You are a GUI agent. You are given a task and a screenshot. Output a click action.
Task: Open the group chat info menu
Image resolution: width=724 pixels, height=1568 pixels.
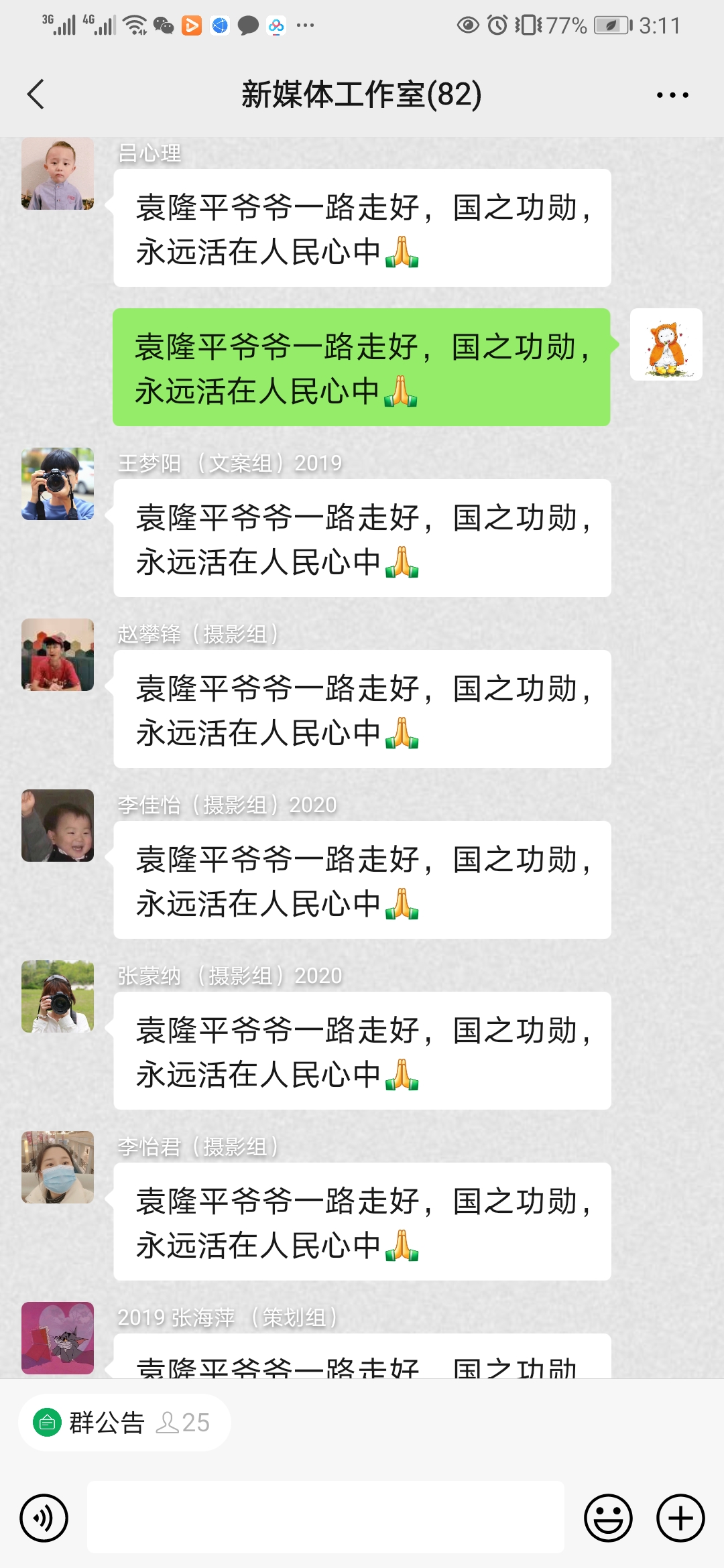point(672,95)
